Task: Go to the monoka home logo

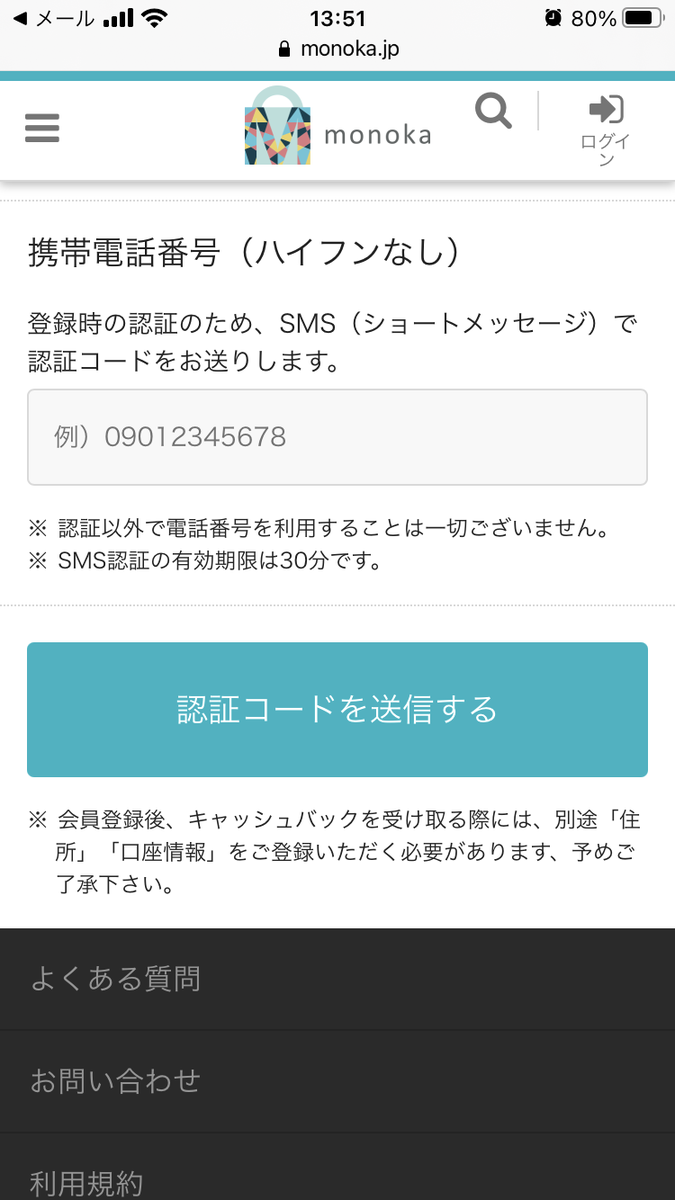Action: click(x=337, y=128)
